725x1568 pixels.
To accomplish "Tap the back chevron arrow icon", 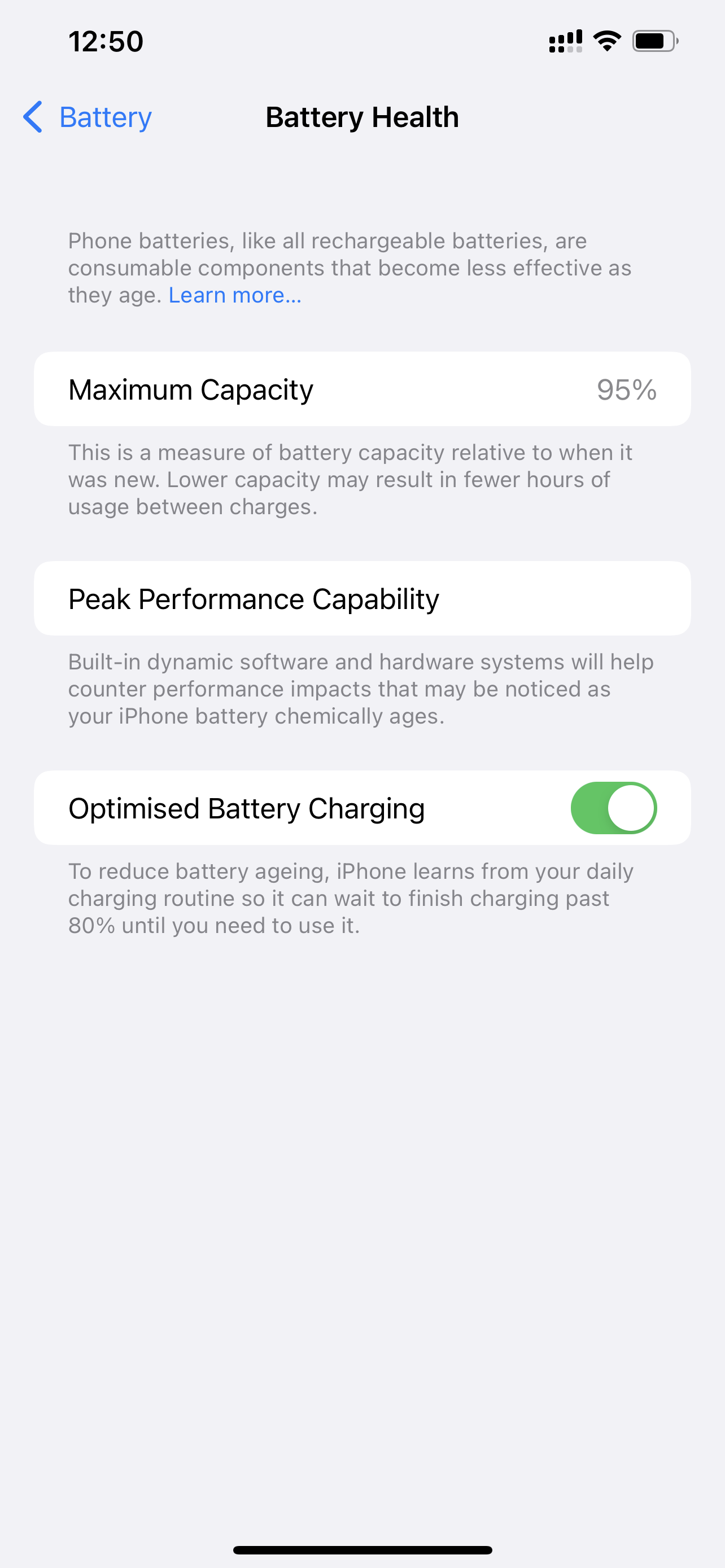I will (x=33, y=117).
